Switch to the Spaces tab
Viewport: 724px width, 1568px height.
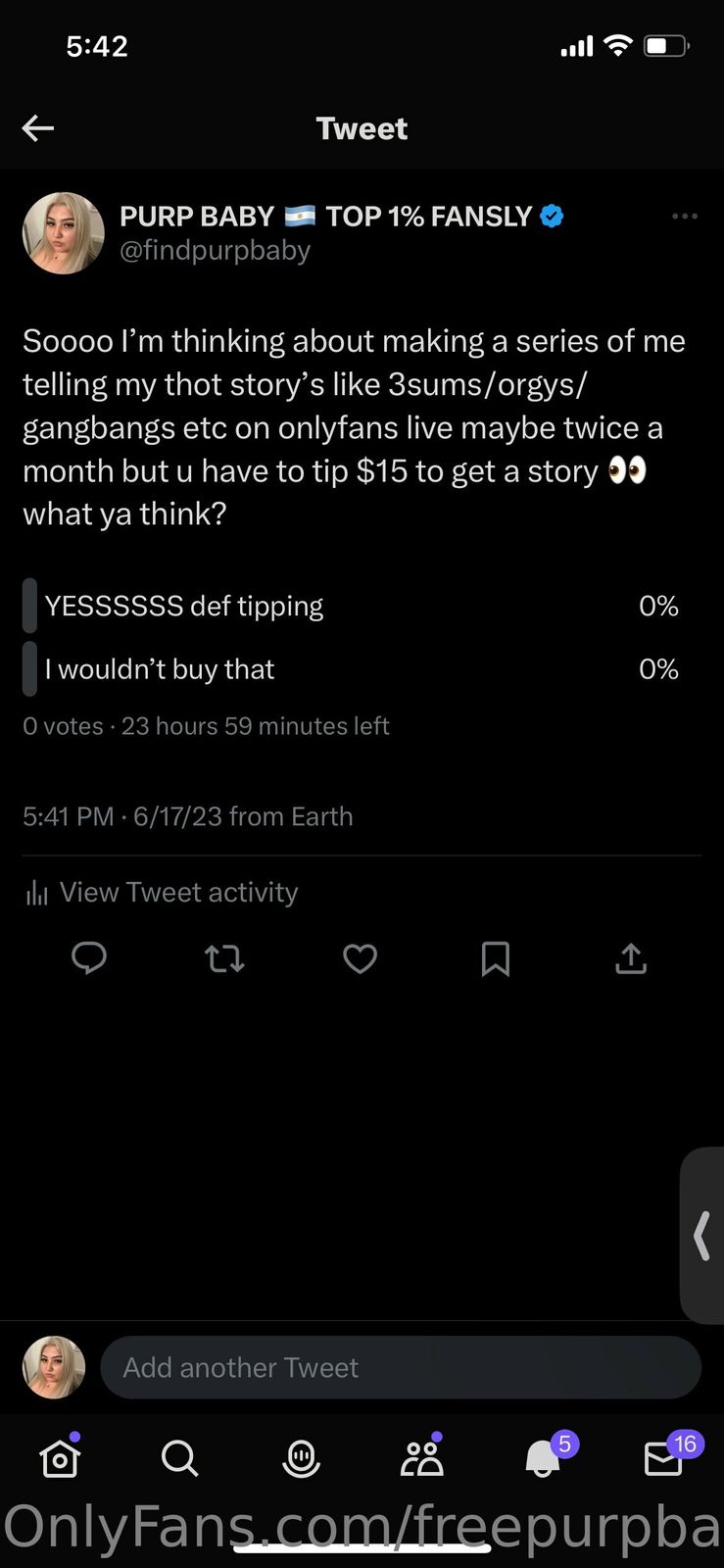pos(301,1458)
